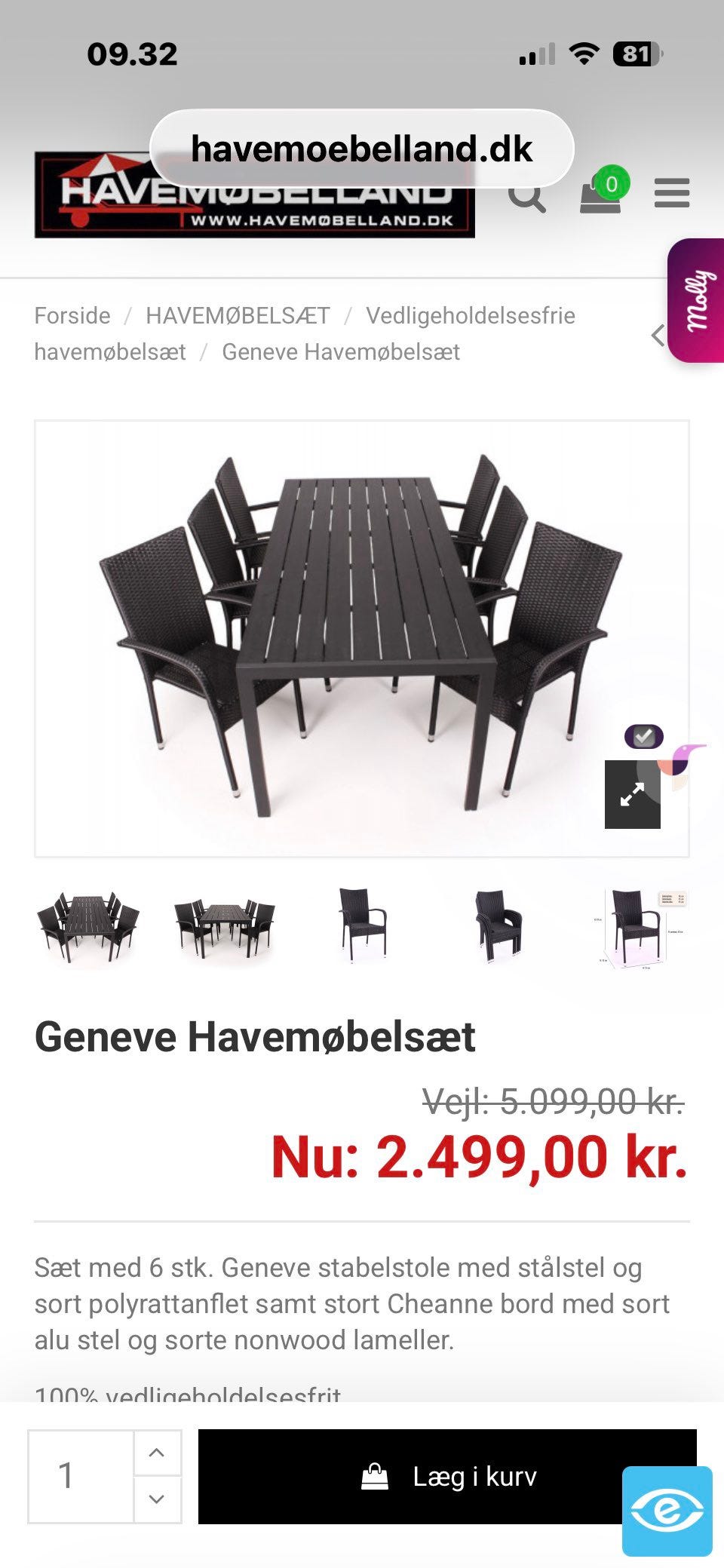Click the cart badge showing 0 items
The height and width of the screenshot is (1568, 724).
coord(611,182)
